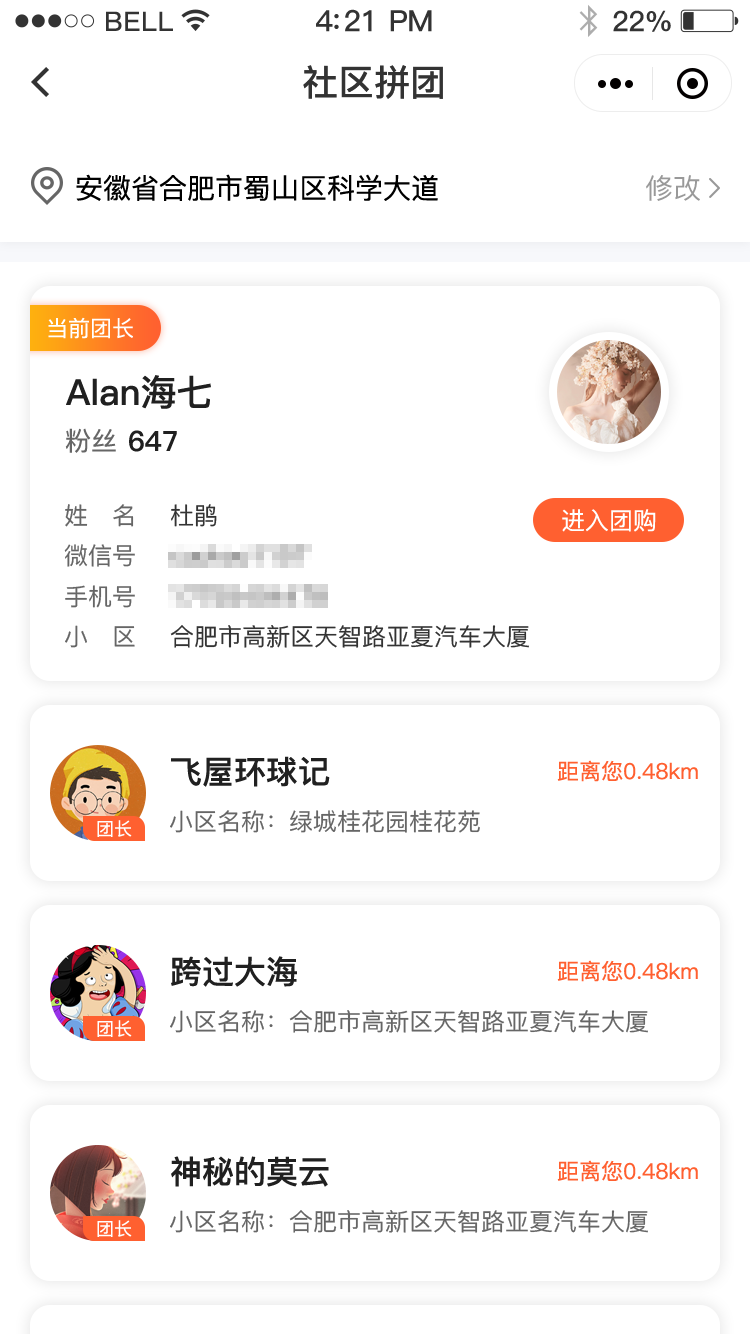Open the mini program more-options menu
The image size is (750, 1334).
(x=615, y=84)
